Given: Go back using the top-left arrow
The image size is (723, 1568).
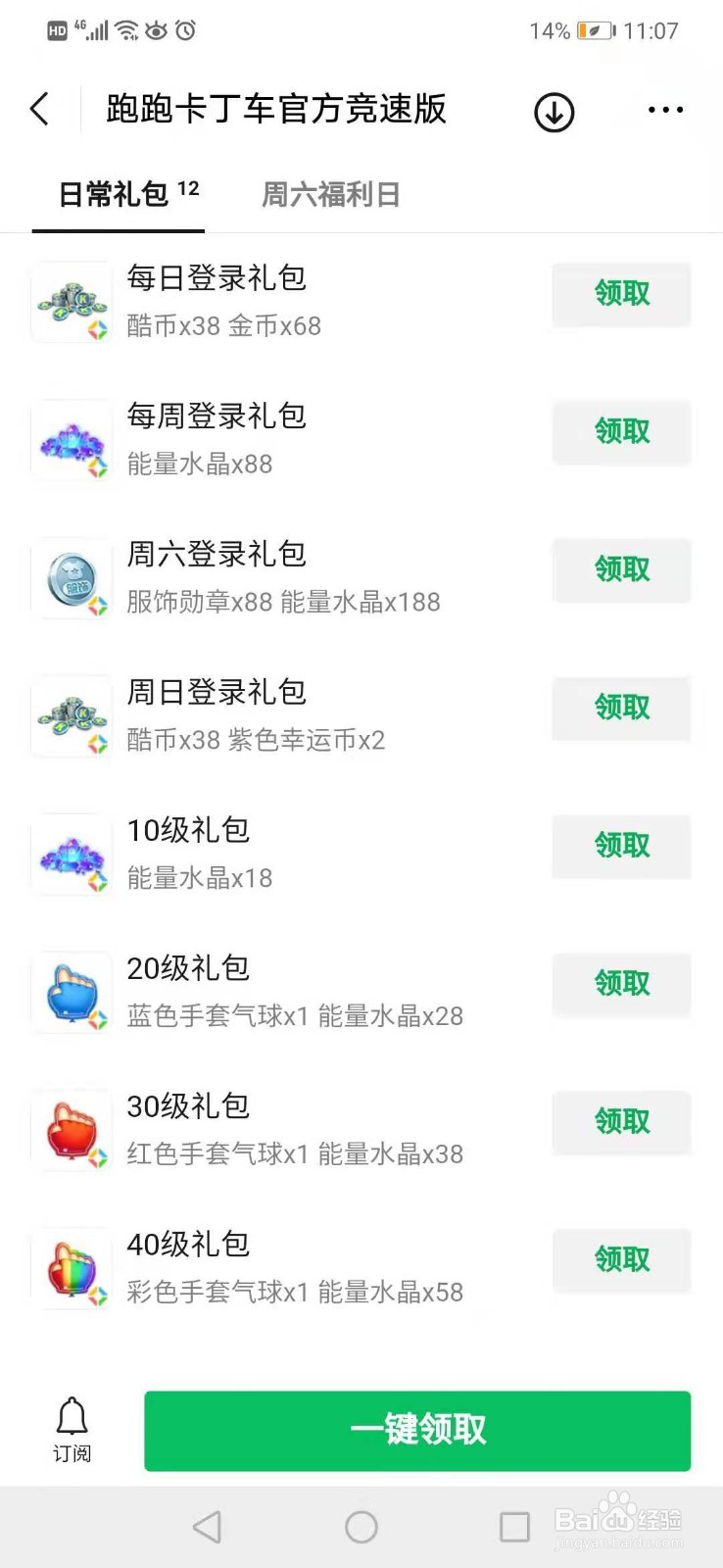Looking at the screenshot, I should (40, 109).
